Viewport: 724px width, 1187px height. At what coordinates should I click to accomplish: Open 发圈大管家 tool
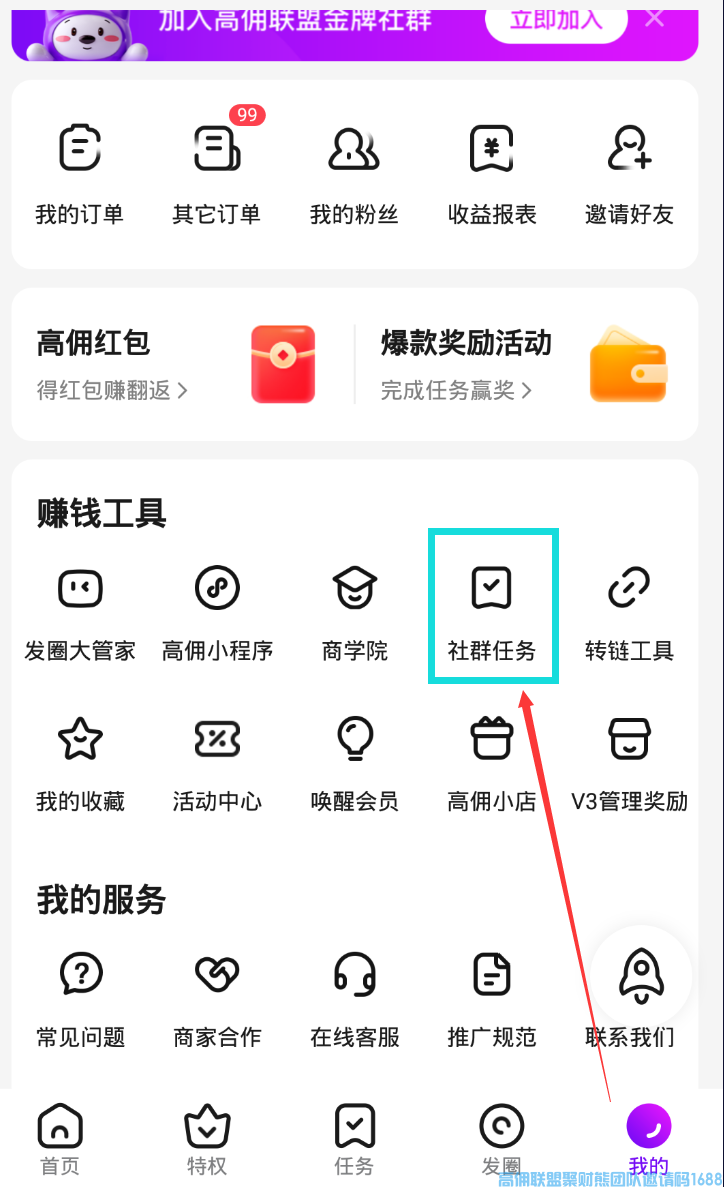tap(79, 611)
